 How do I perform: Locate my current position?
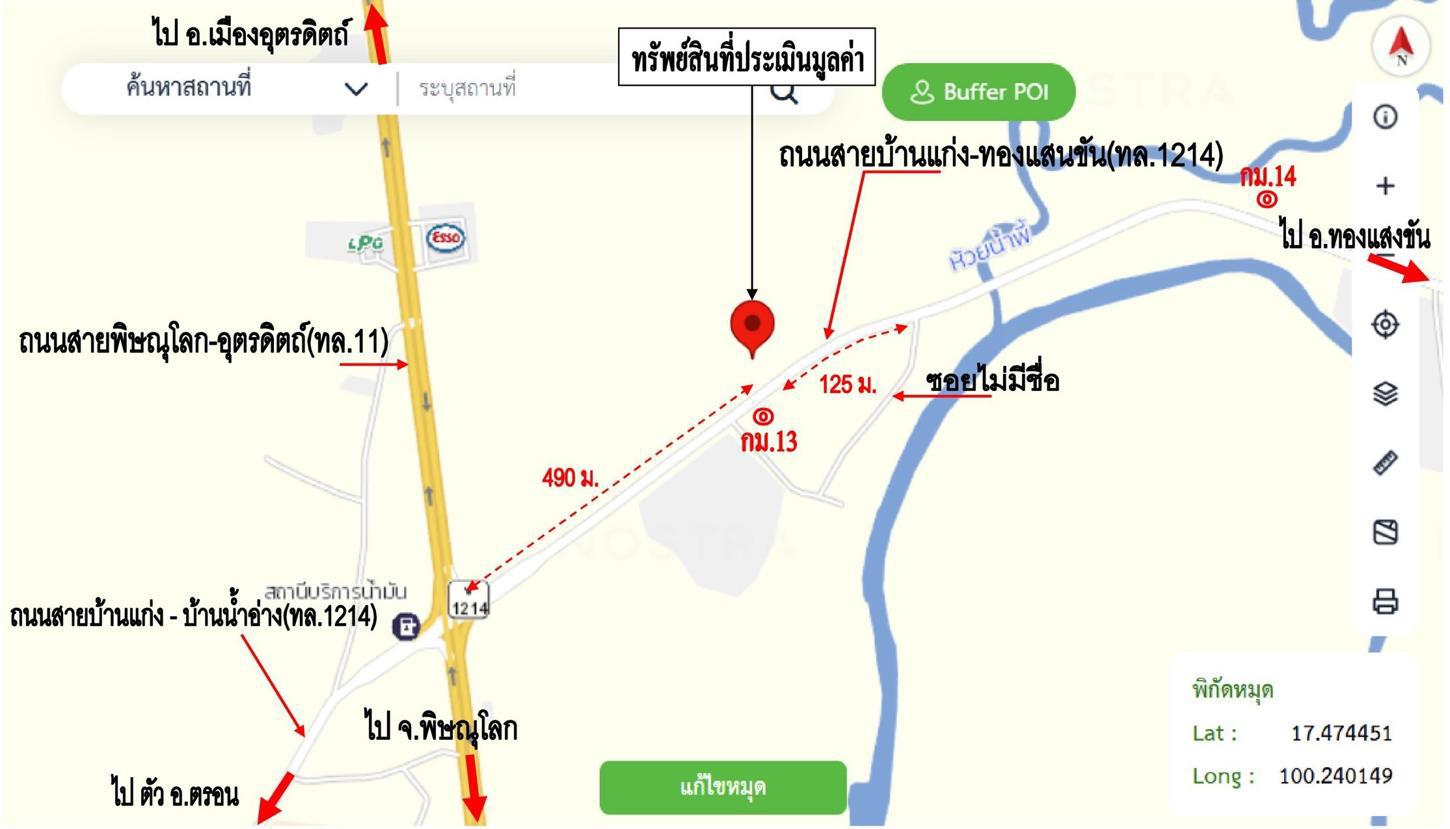coord(1385,324)
